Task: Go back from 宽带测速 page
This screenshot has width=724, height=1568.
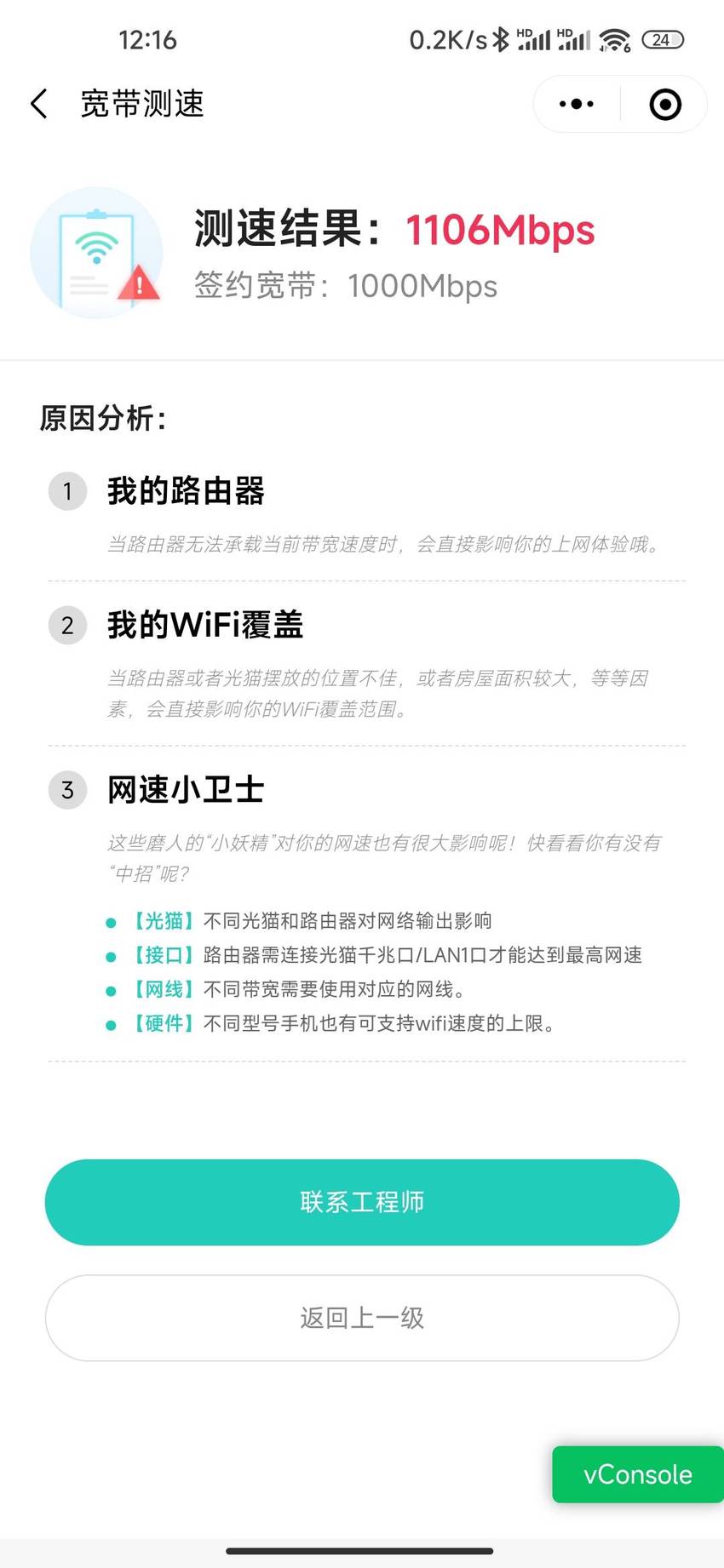Action: tap(39, 104)
